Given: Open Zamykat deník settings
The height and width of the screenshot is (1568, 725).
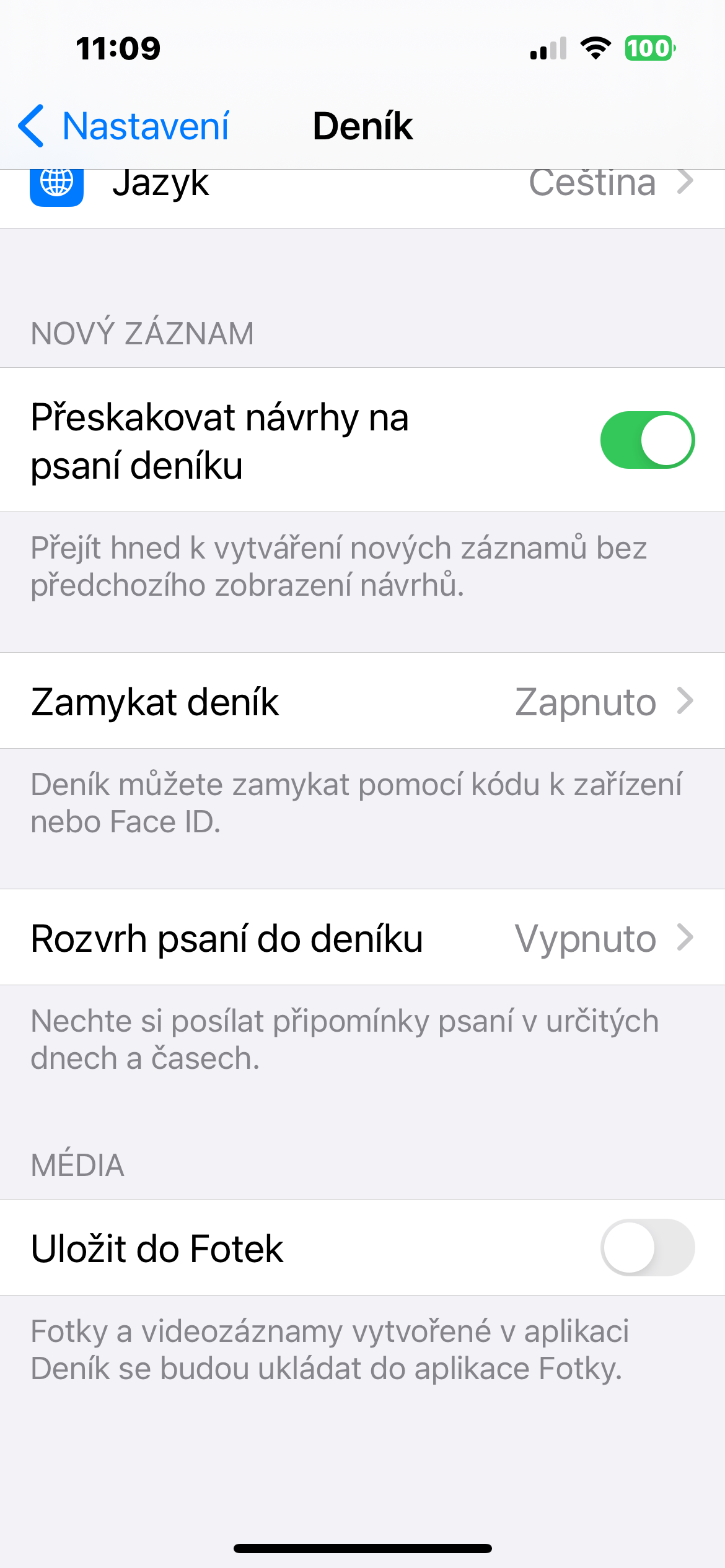Looking at the screenshot, I should pos(362,701).
